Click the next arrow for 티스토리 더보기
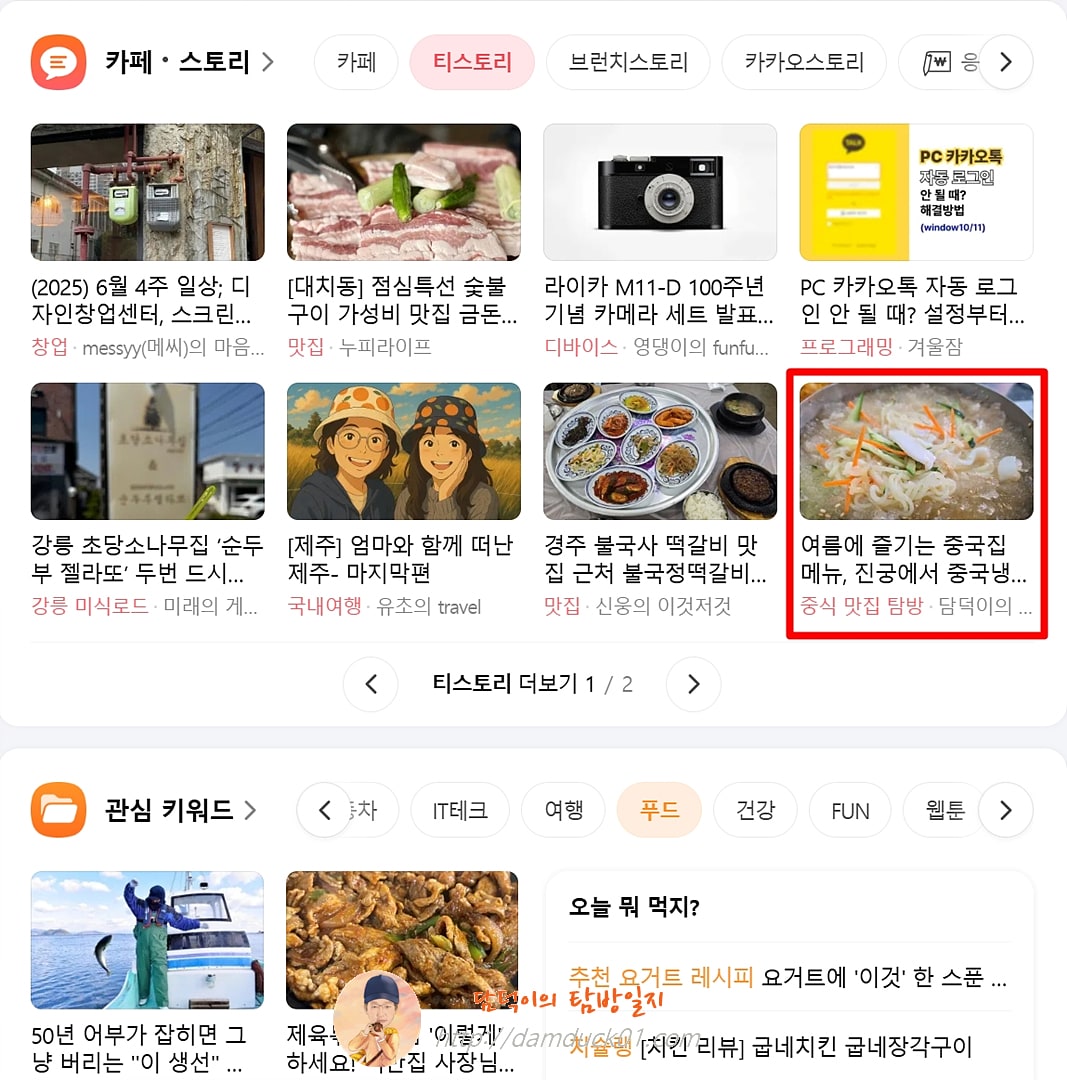Screen dimensions: 1067x1080 (693, 684)
